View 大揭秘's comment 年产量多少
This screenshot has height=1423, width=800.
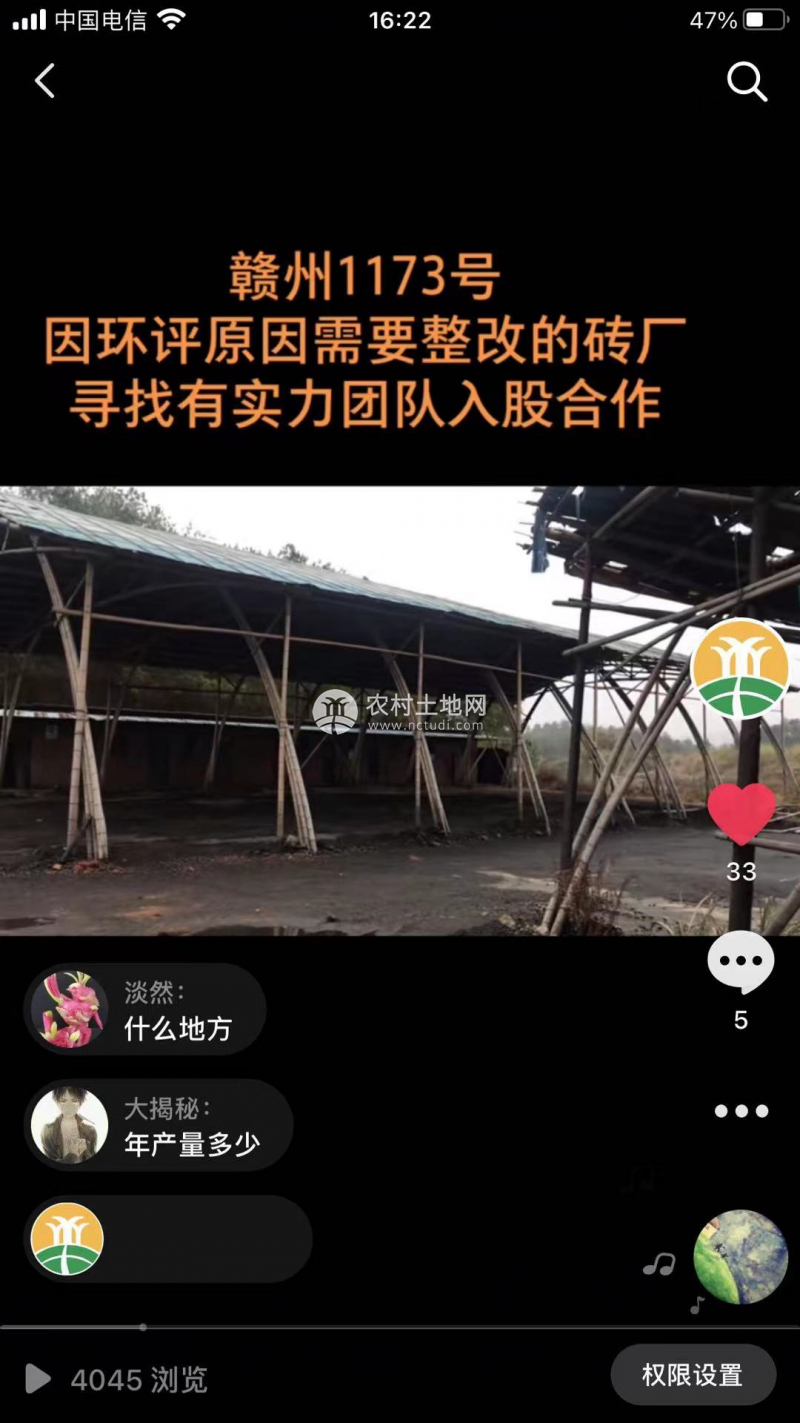click(158, 1126)
